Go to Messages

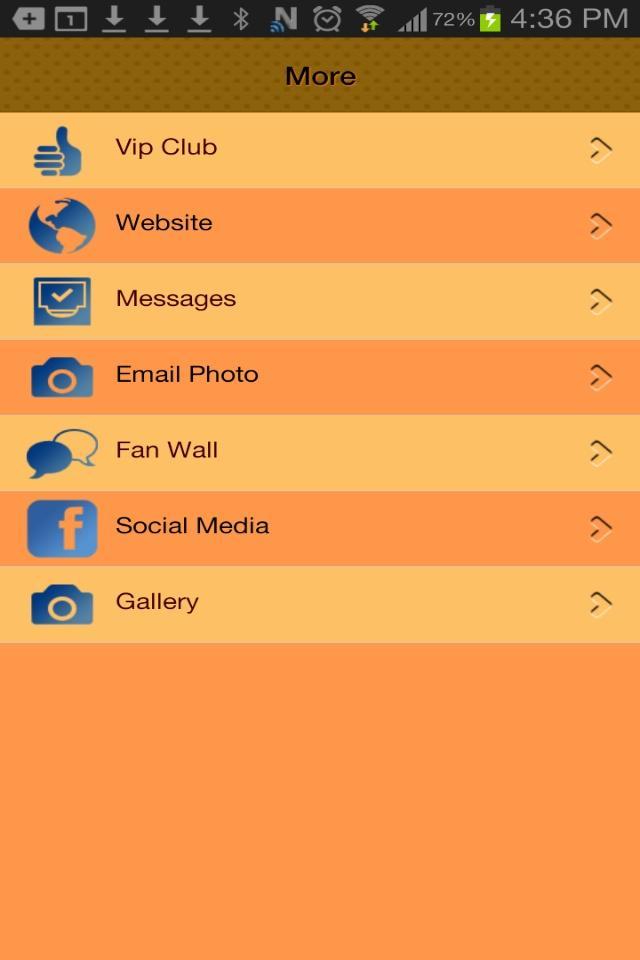coord(320,300)
